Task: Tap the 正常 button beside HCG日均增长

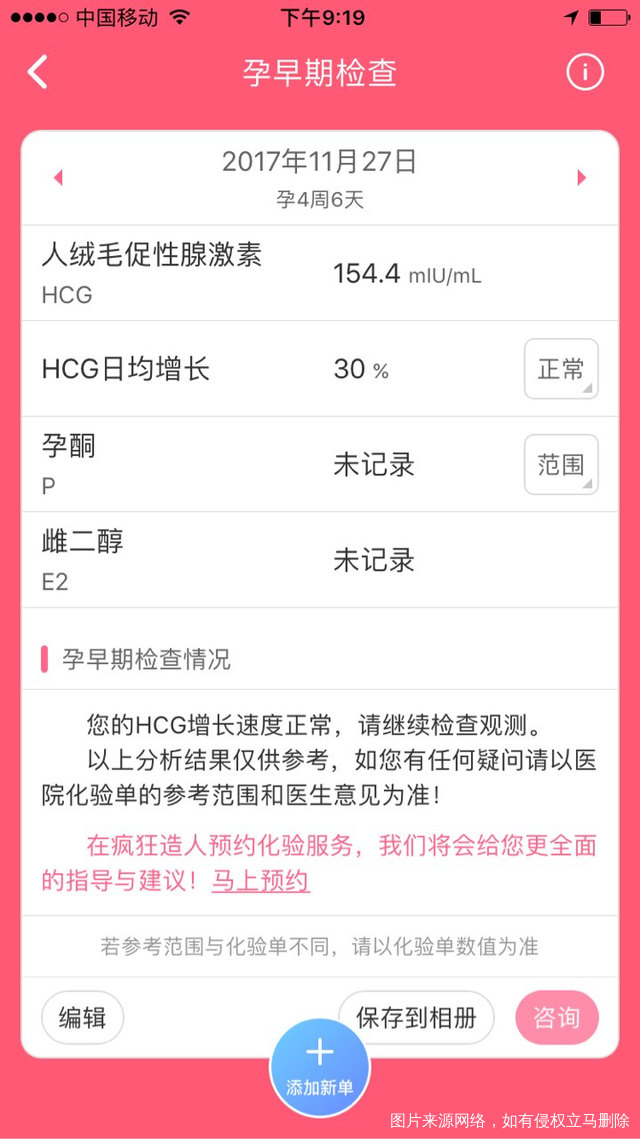Action: click(561, 369)
